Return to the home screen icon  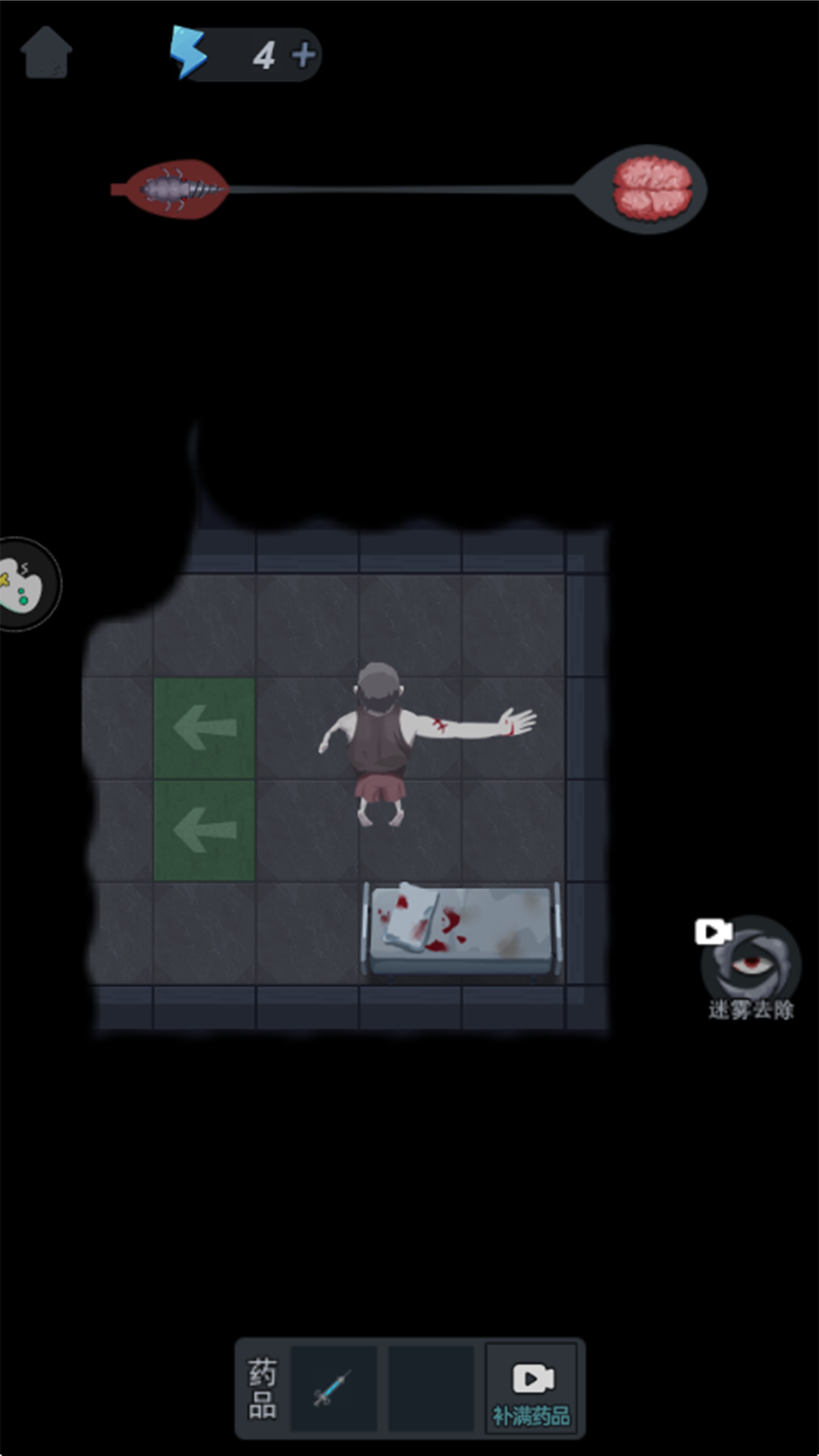(x=46, y=53)
